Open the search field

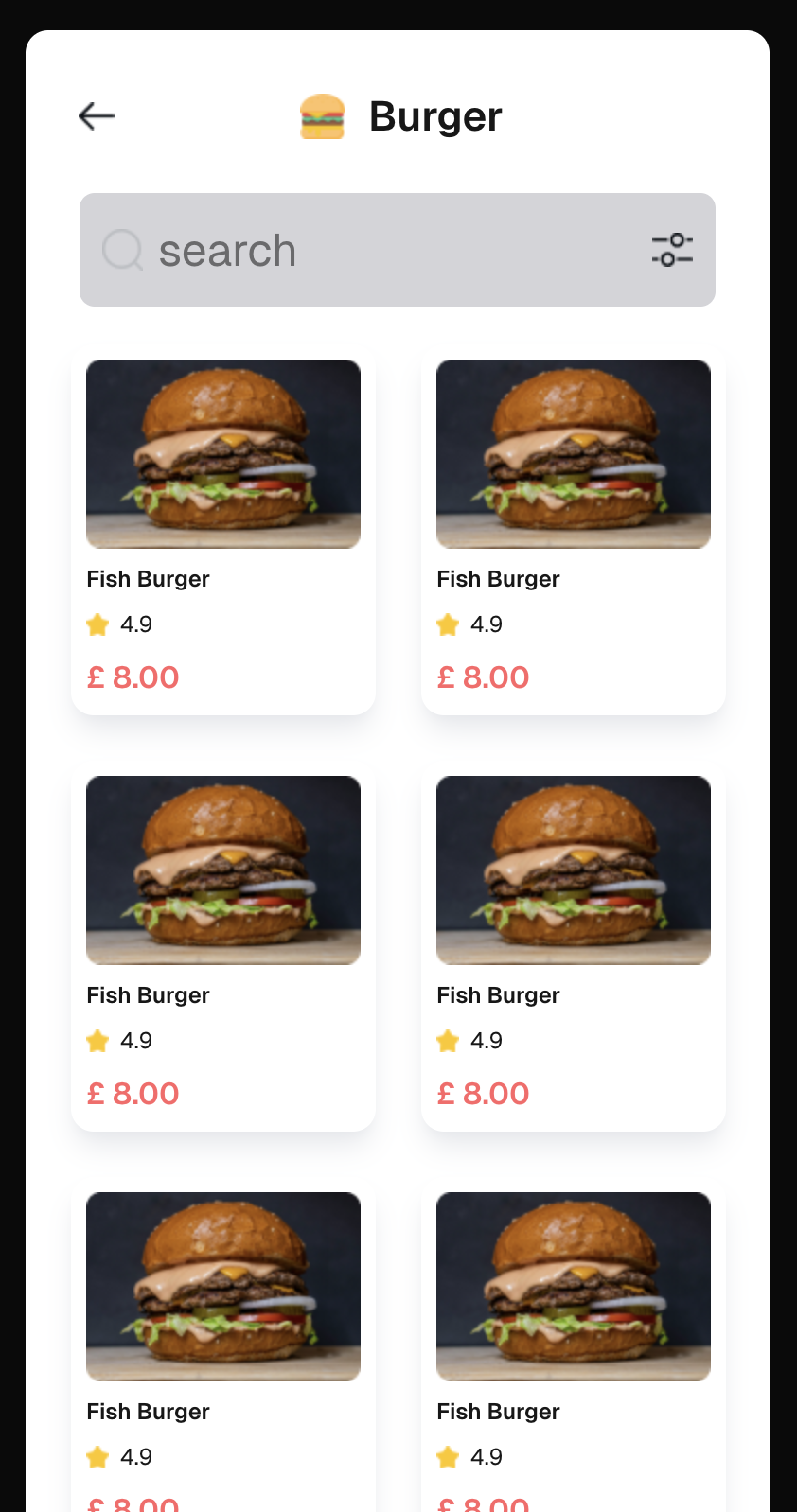point(379,251)
